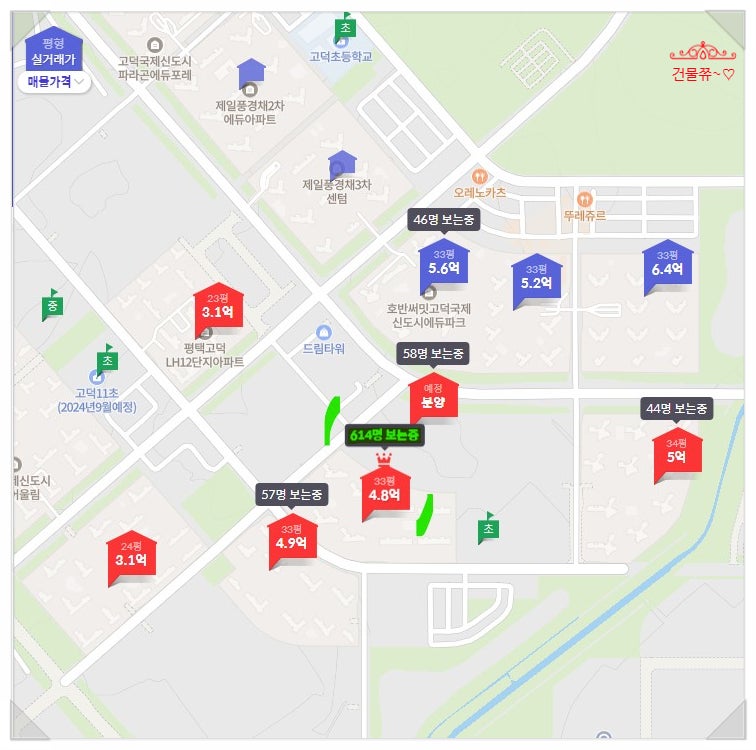
Task: Open the 매물가격 dropdown
Action: [54, 82]
